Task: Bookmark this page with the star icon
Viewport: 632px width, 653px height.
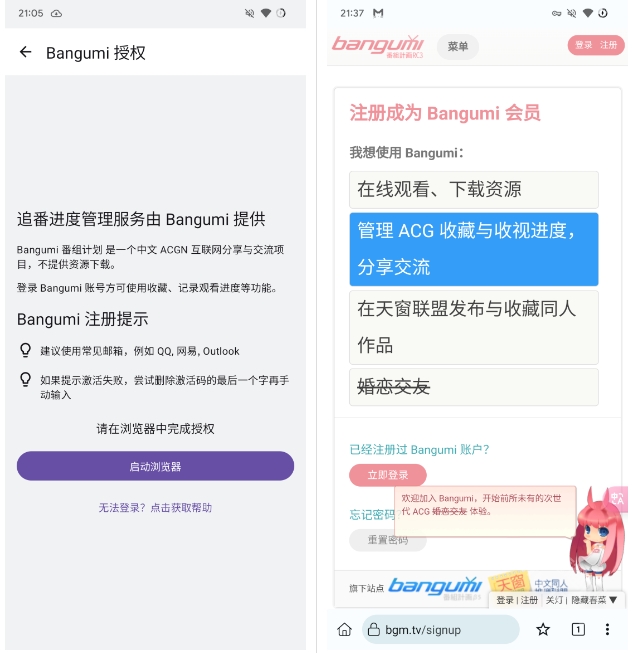Action: 543,630
